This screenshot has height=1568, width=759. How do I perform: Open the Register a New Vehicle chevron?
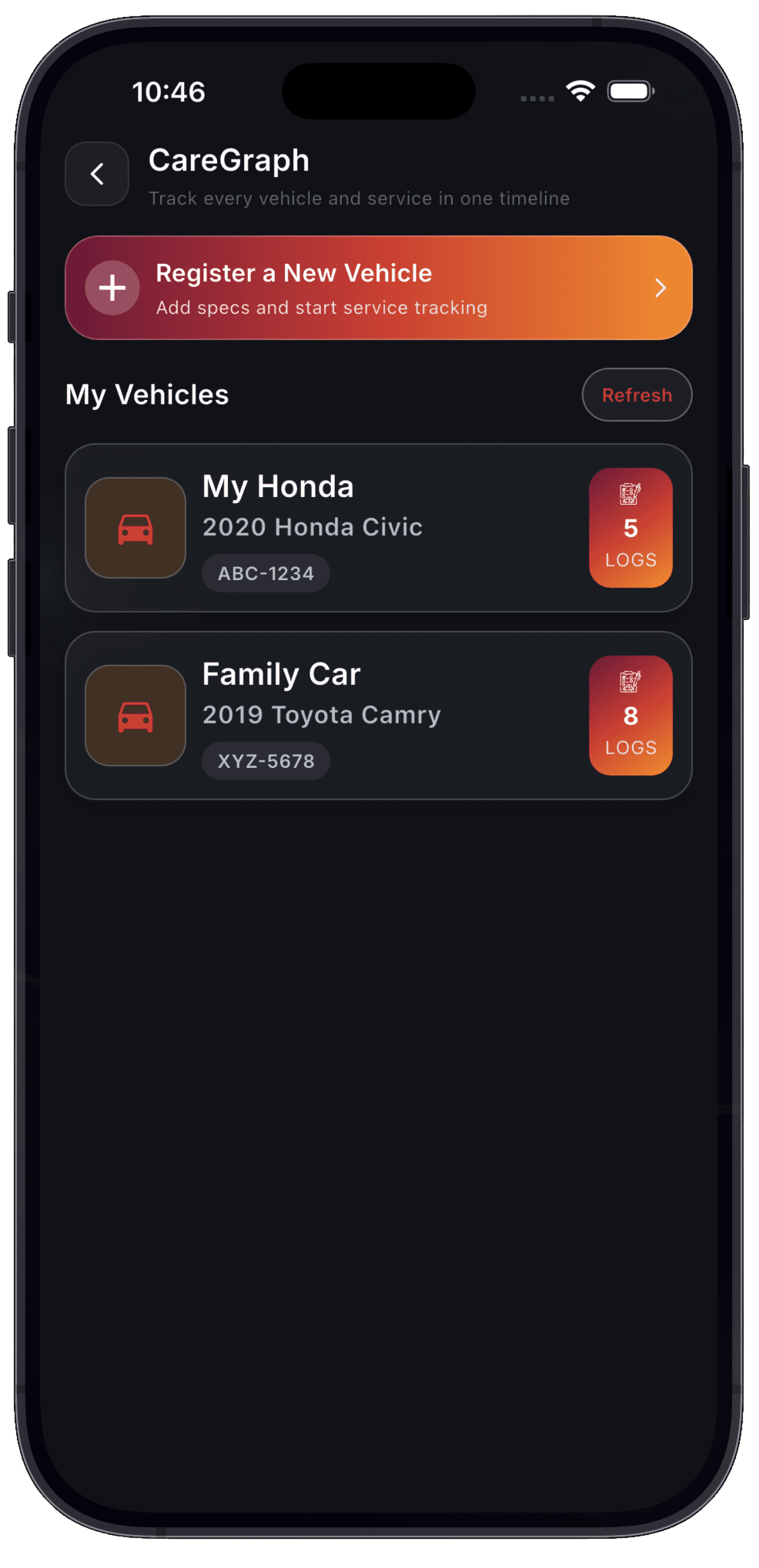tap(660, 288)
